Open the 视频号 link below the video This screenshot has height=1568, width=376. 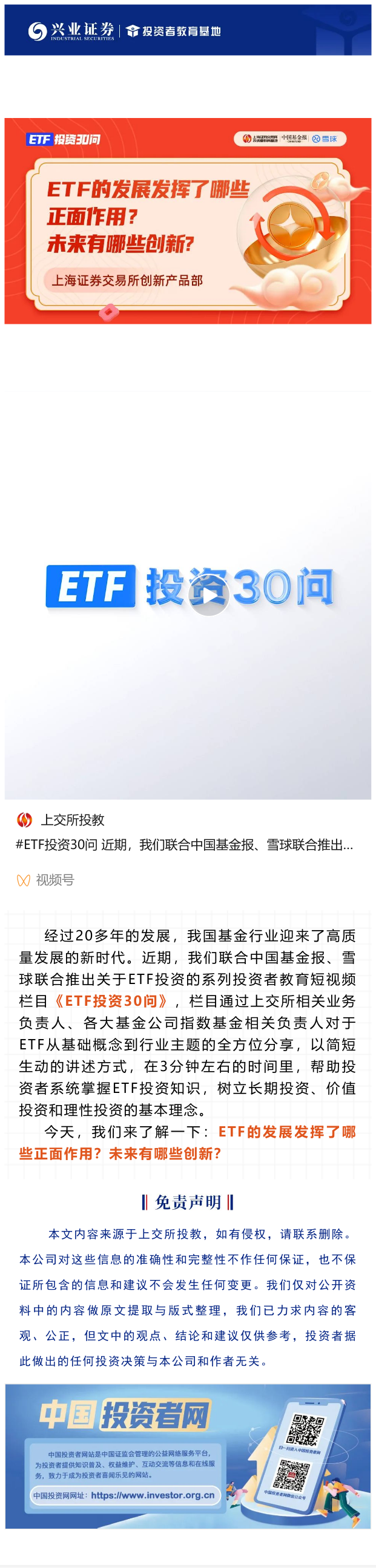point(54,879)
